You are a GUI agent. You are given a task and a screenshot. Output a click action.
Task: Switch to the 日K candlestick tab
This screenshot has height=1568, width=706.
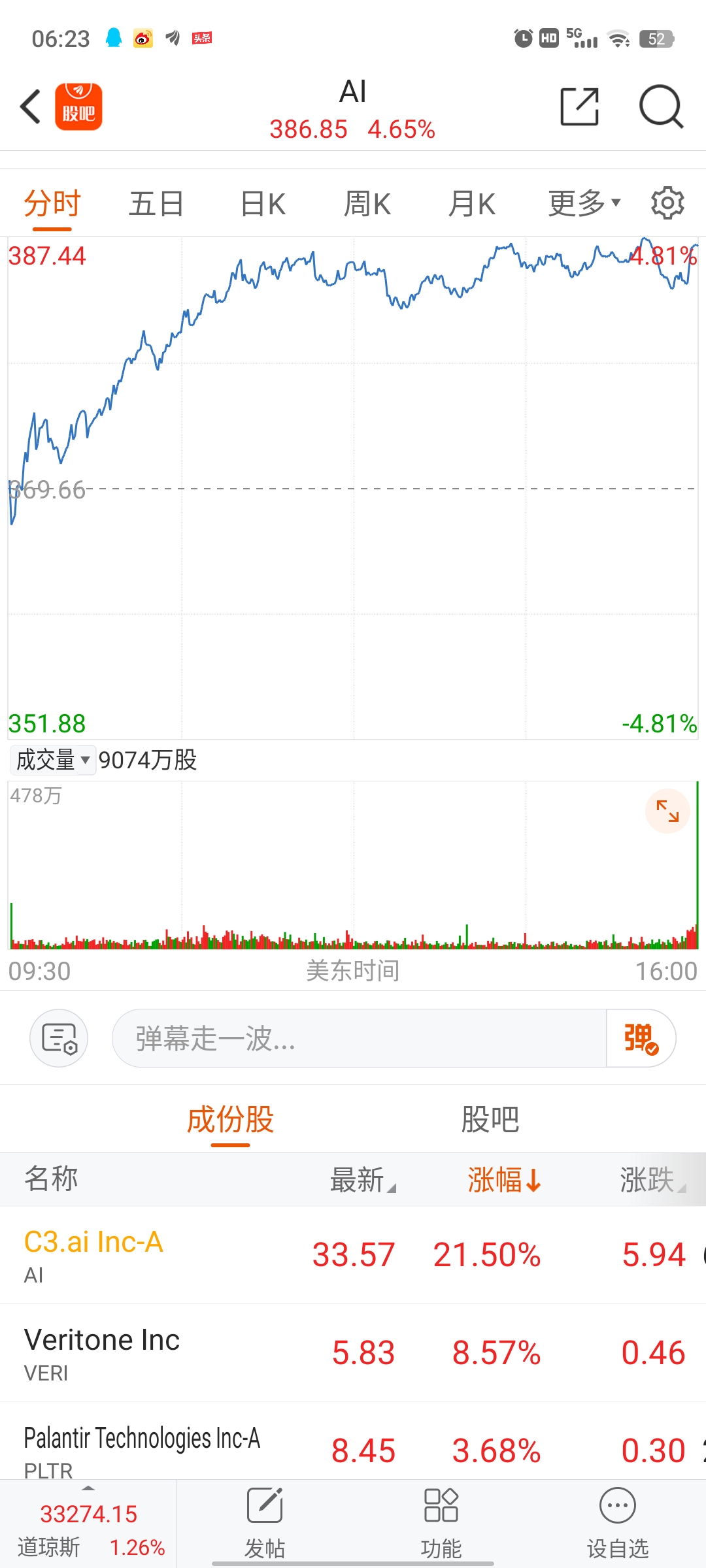pyautogui.click(x=261, y=203)
